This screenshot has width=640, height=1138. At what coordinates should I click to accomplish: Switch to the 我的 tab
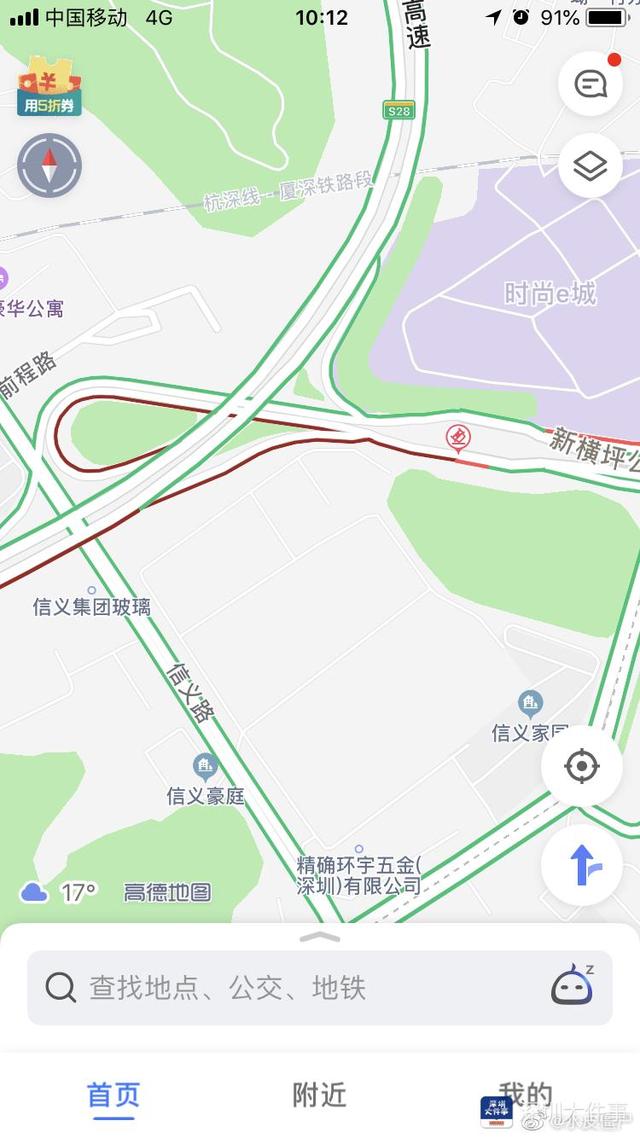click(x=525, y=1095)
